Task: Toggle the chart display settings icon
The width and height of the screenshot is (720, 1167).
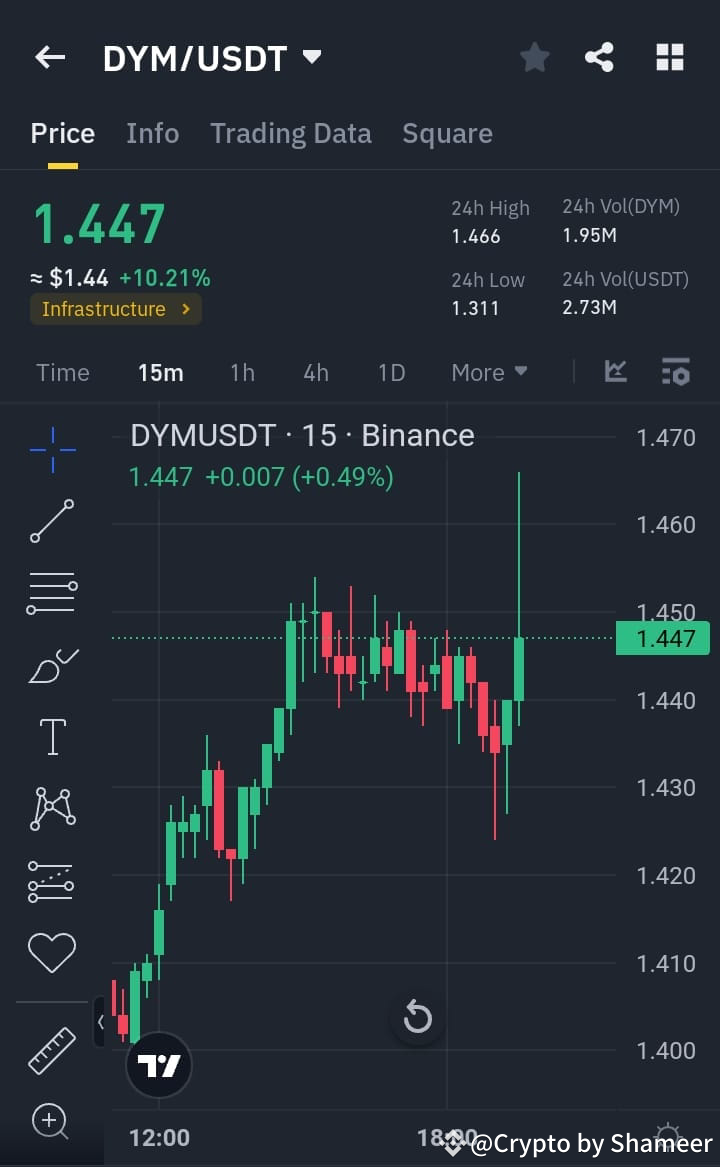Action: [676, 371]
